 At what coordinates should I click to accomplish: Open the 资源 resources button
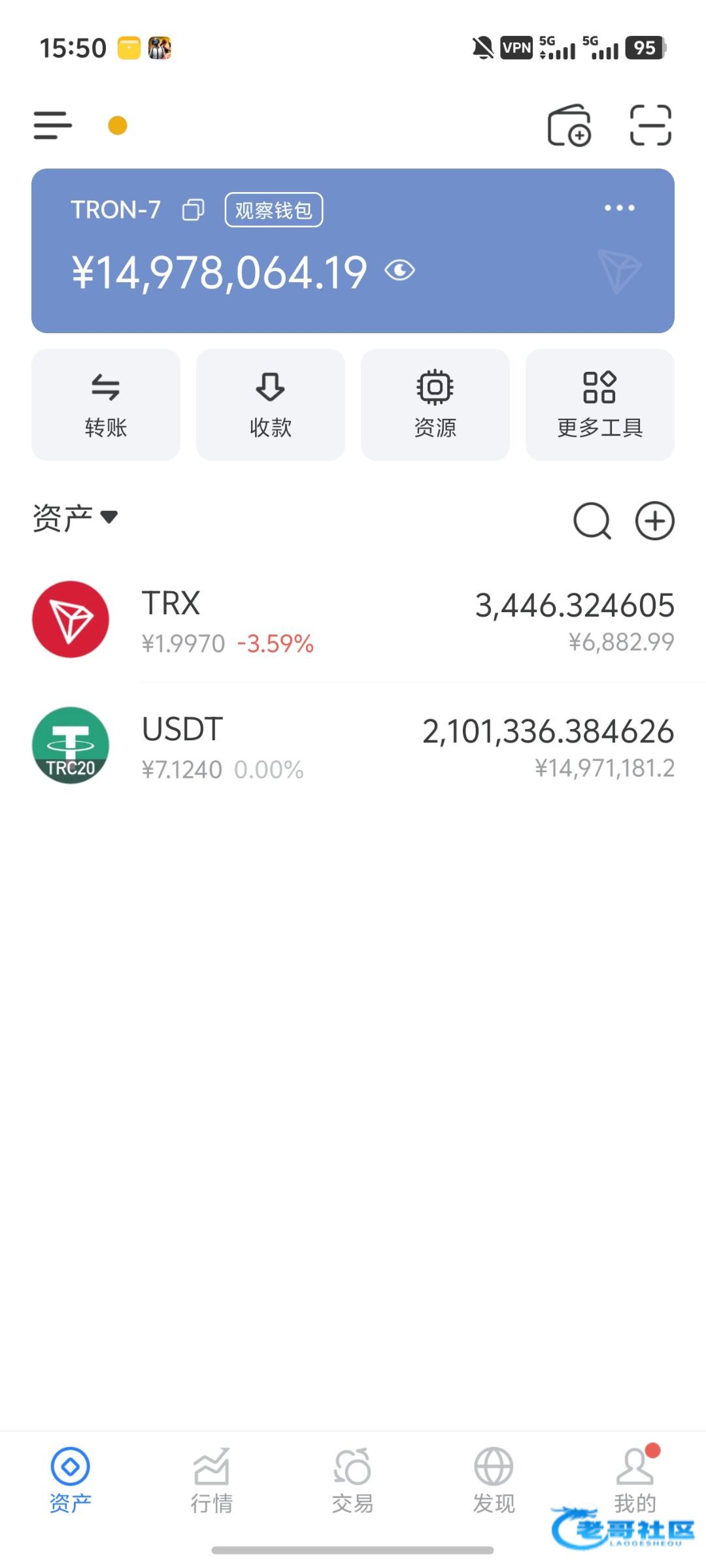[435, 405]
